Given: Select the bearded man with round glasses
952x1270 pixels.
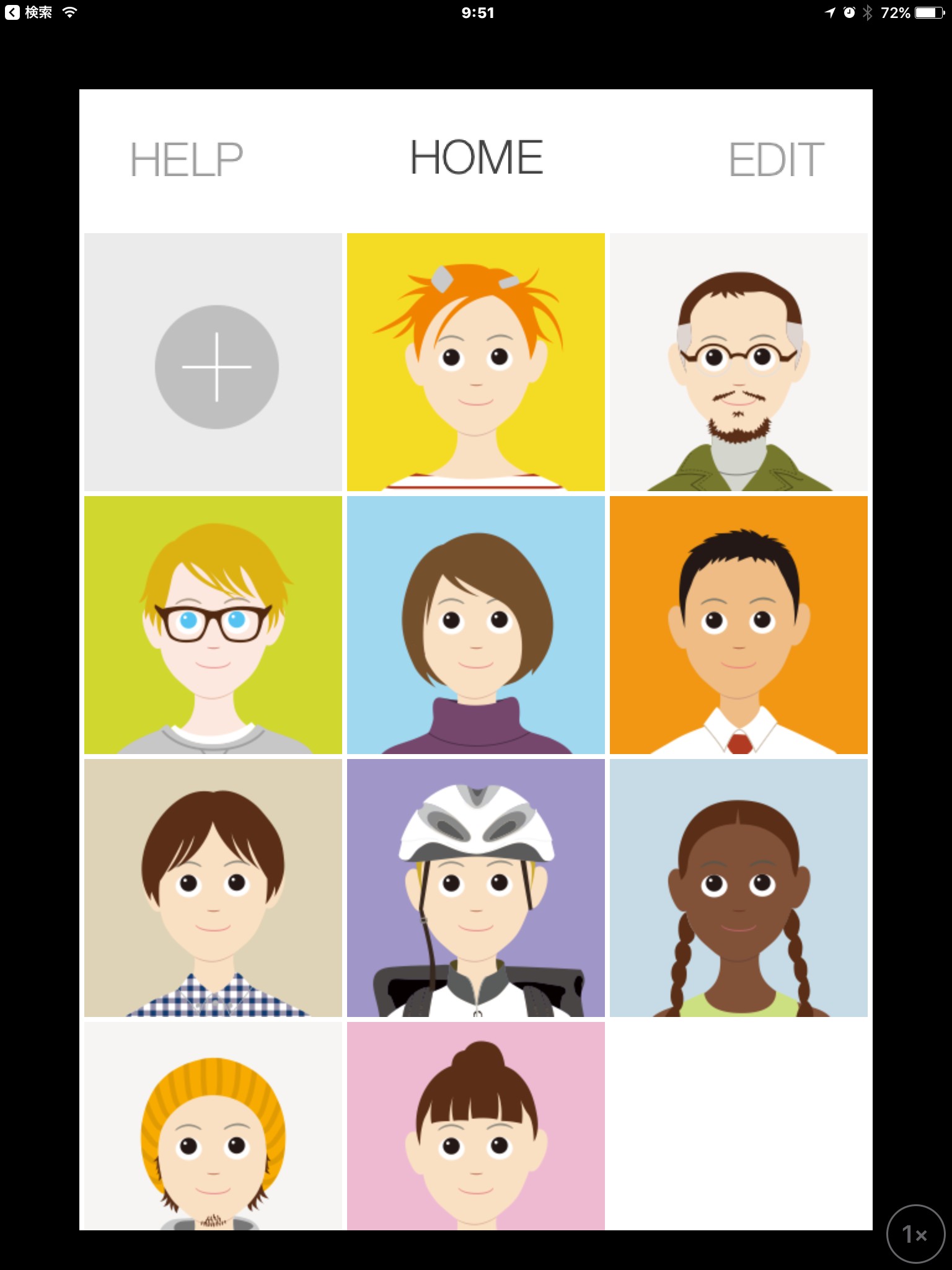Looking at the screenshot, I should [738, 362].
